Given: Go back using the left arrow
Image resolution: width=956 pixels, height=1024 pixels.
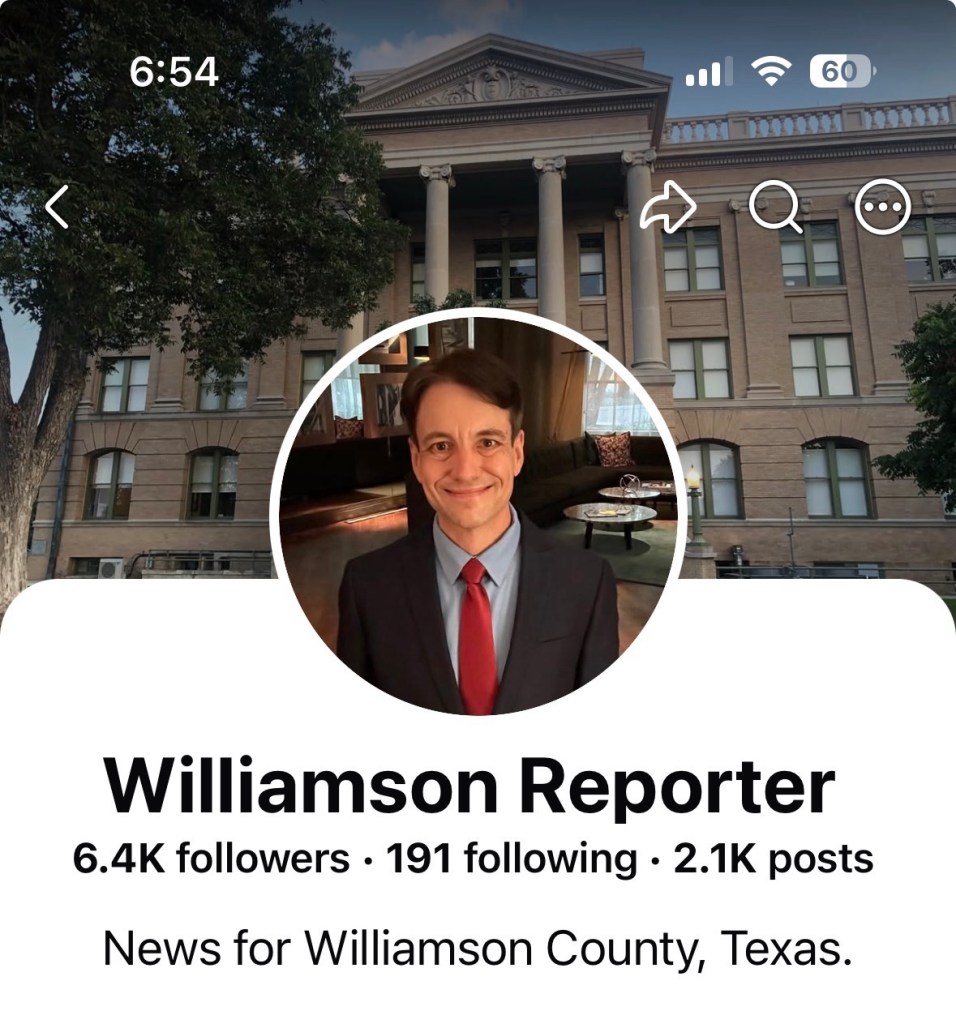Looking at the screenshot, I should [x=57, y=207].
